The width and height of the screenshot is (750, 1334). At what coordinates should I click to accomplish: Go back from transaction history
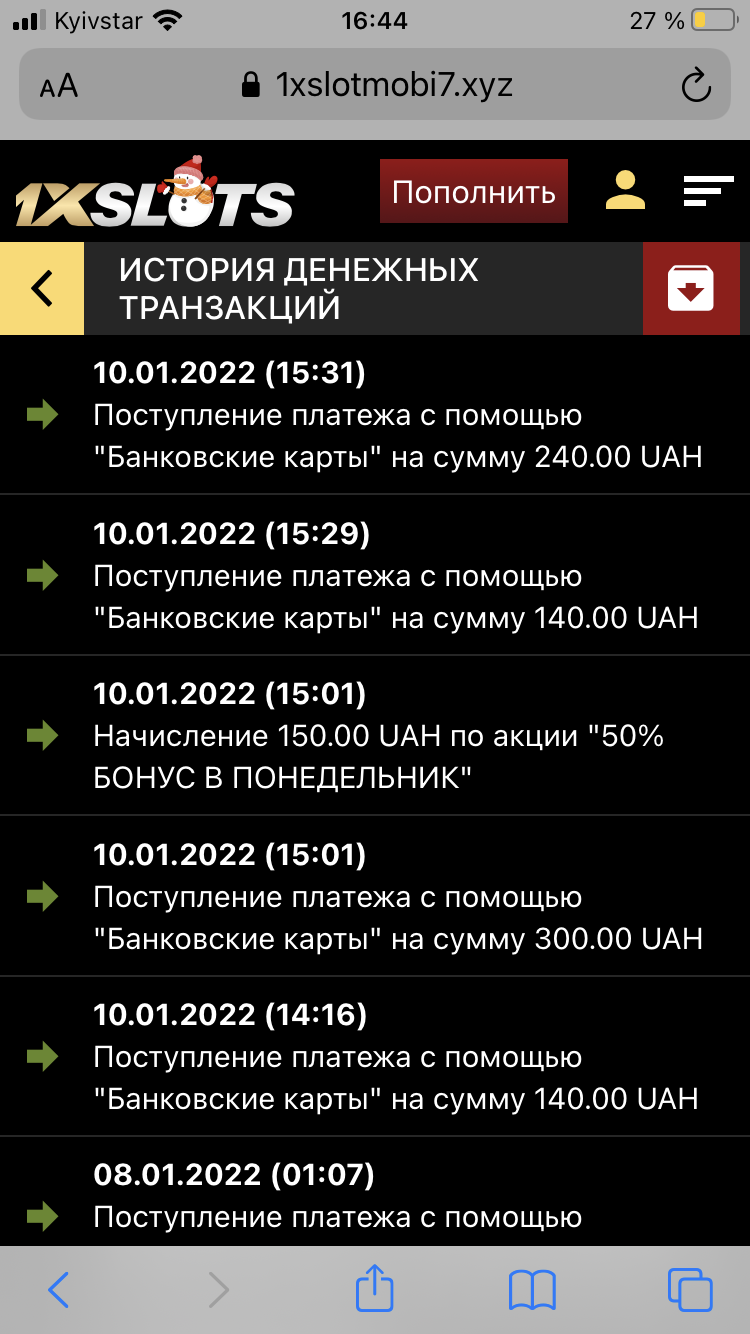(x=42, y=288)
